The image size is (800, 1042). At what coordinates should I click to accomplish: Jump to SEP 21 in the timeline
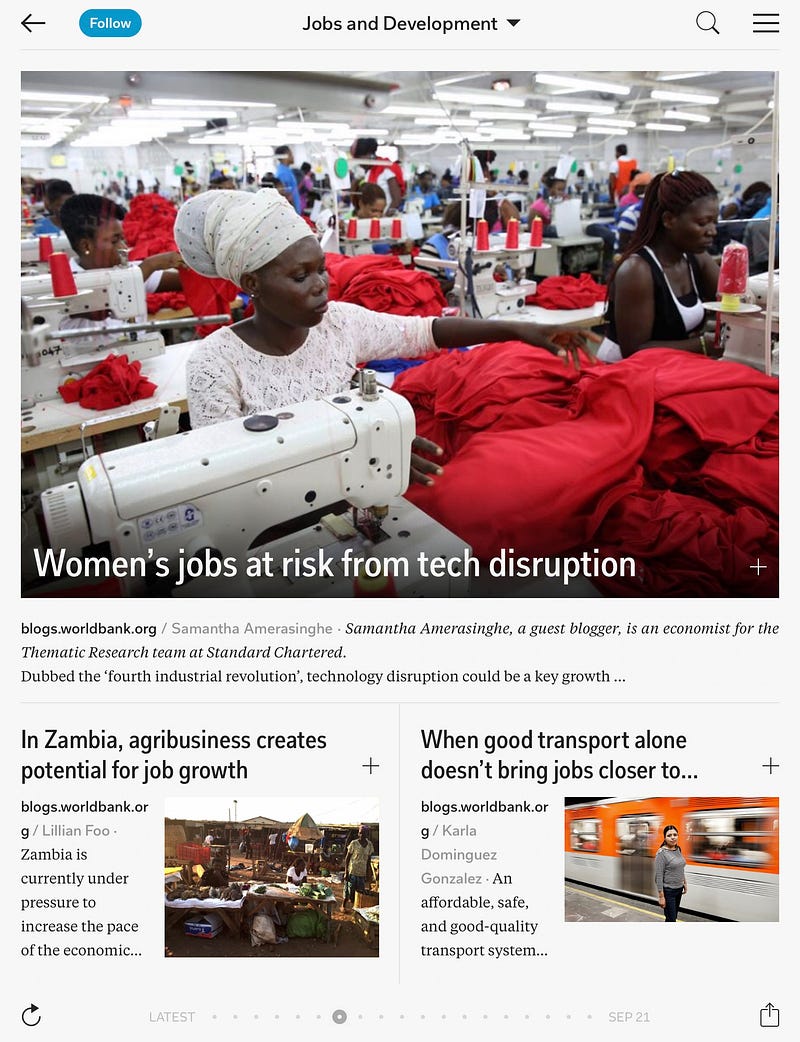pos(629,1017)
